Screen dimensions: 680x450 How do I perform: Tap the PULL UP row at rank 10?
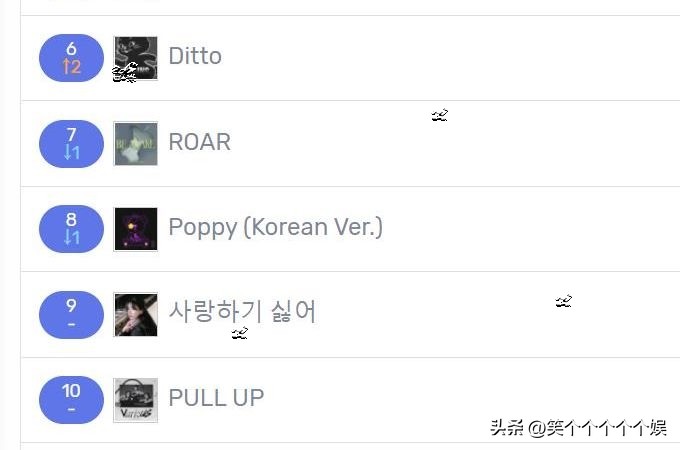tap(216, 399)
